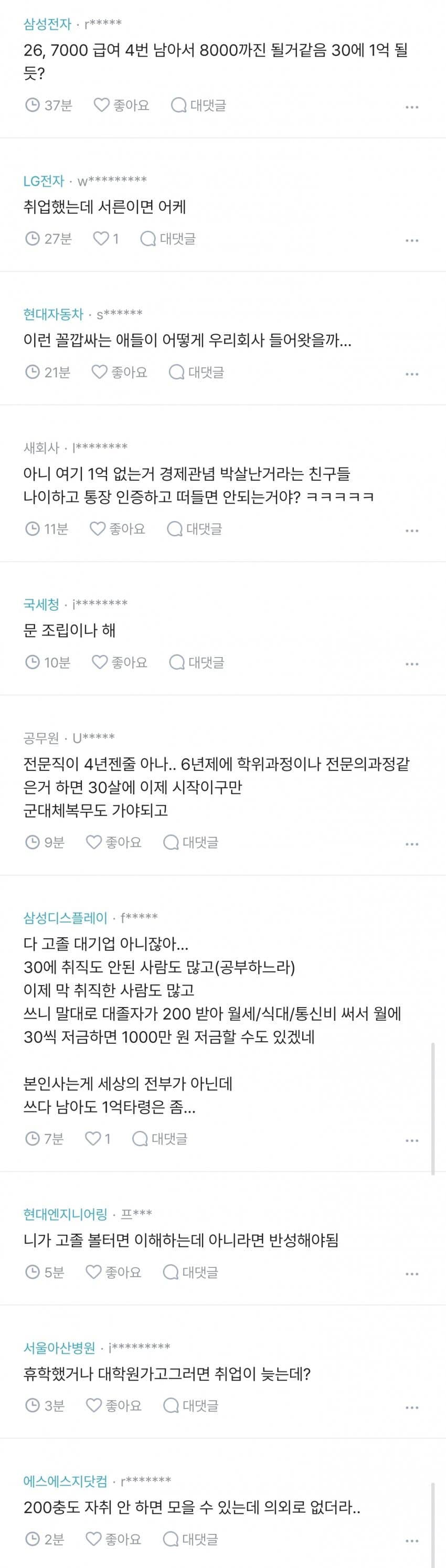Reply to the LG전자 comment
Image resolution: width=446 pixels, height=1568 pixels.
coord(168,239)
